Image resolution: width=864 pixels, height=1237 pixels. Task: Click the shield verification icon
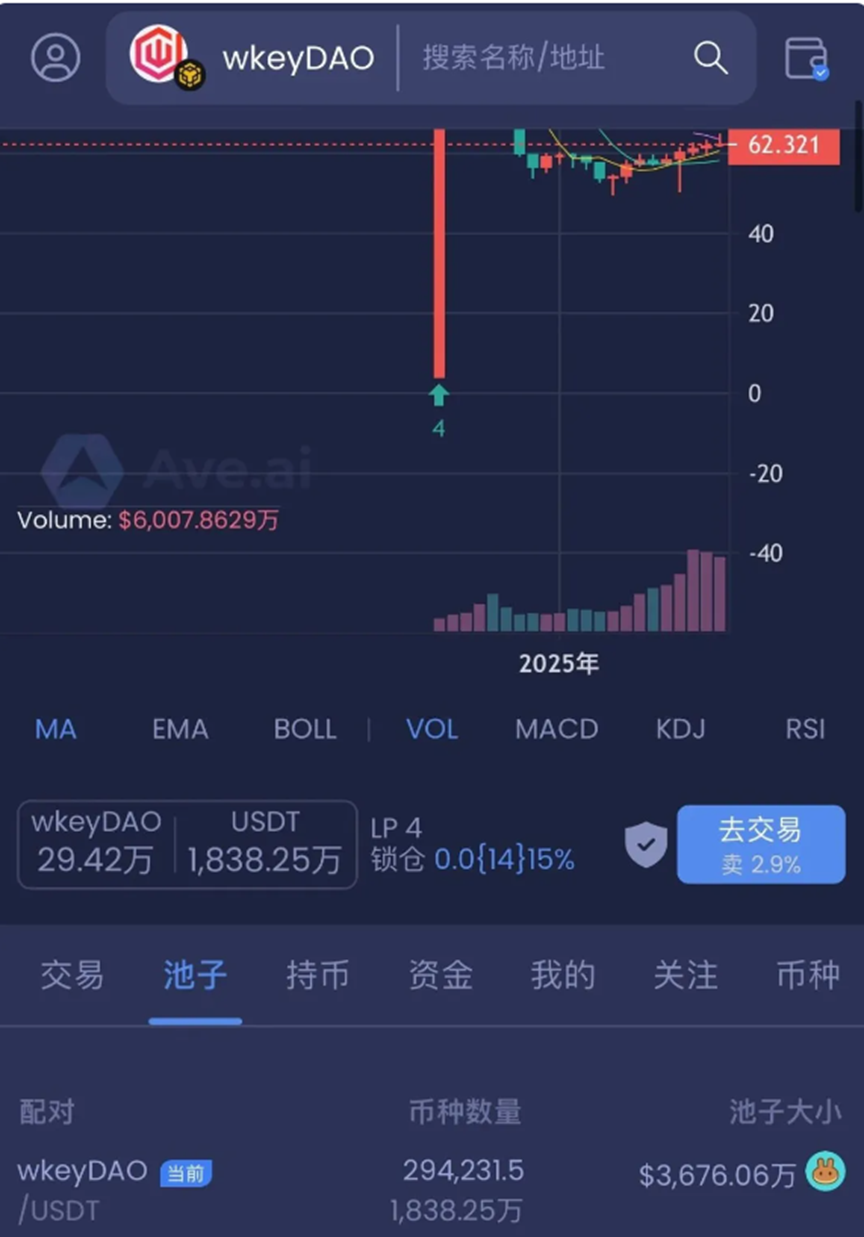pyautogui.click(x=646, y=845)
